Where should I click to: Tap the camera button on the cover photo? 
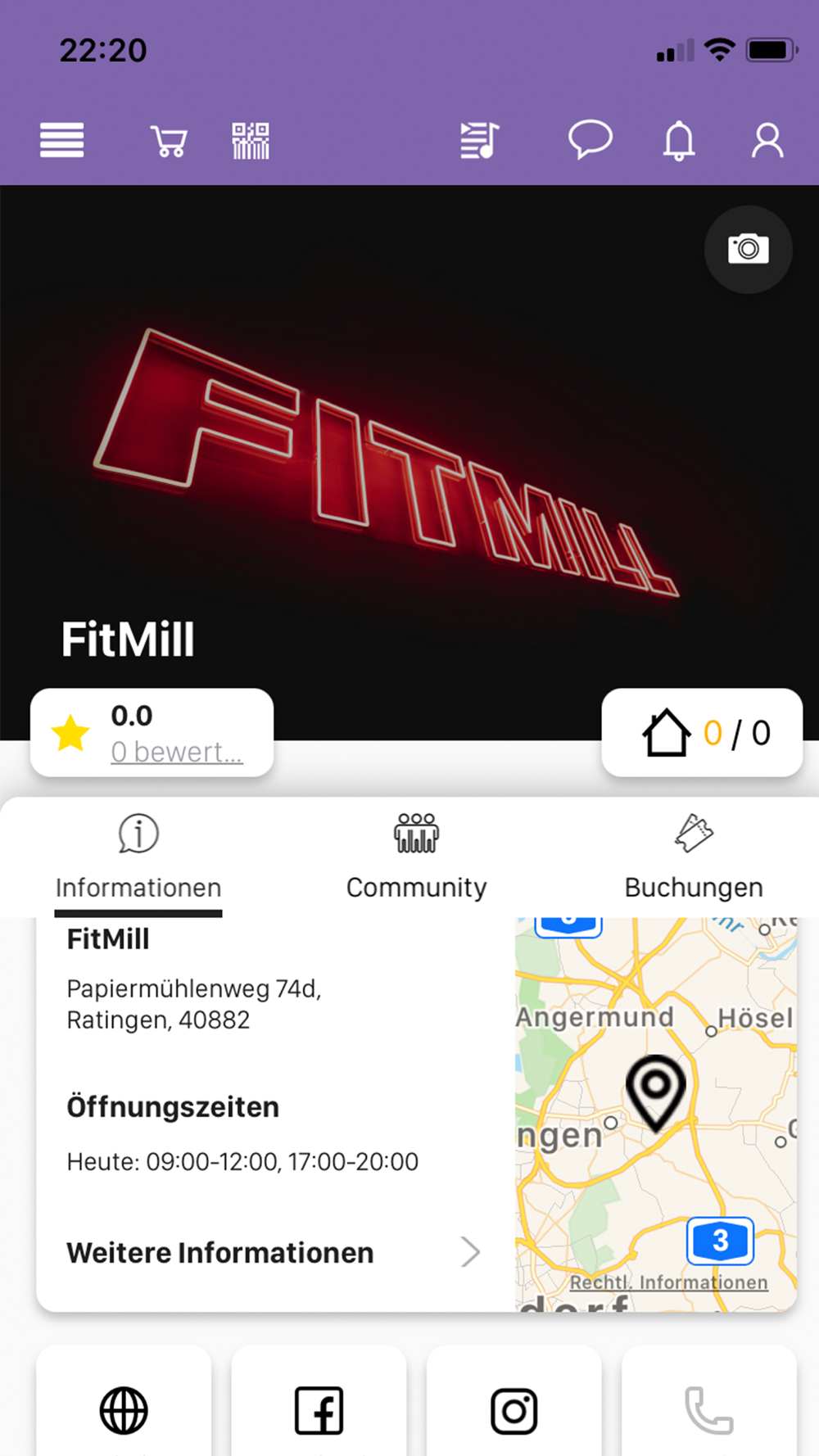pyautogui.click(x=748, y=249)
